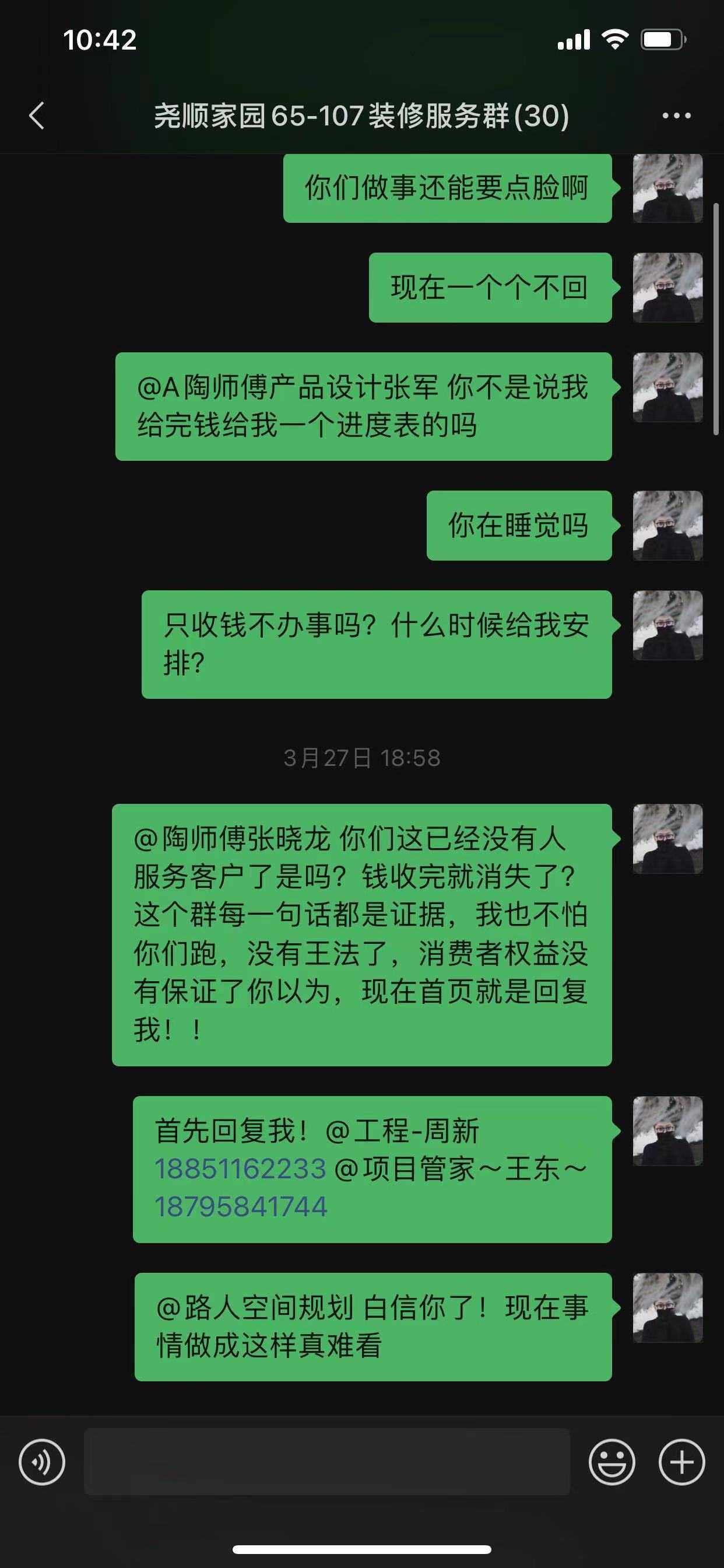Tap phone number 18851162233

click(x=240, y=1168)
